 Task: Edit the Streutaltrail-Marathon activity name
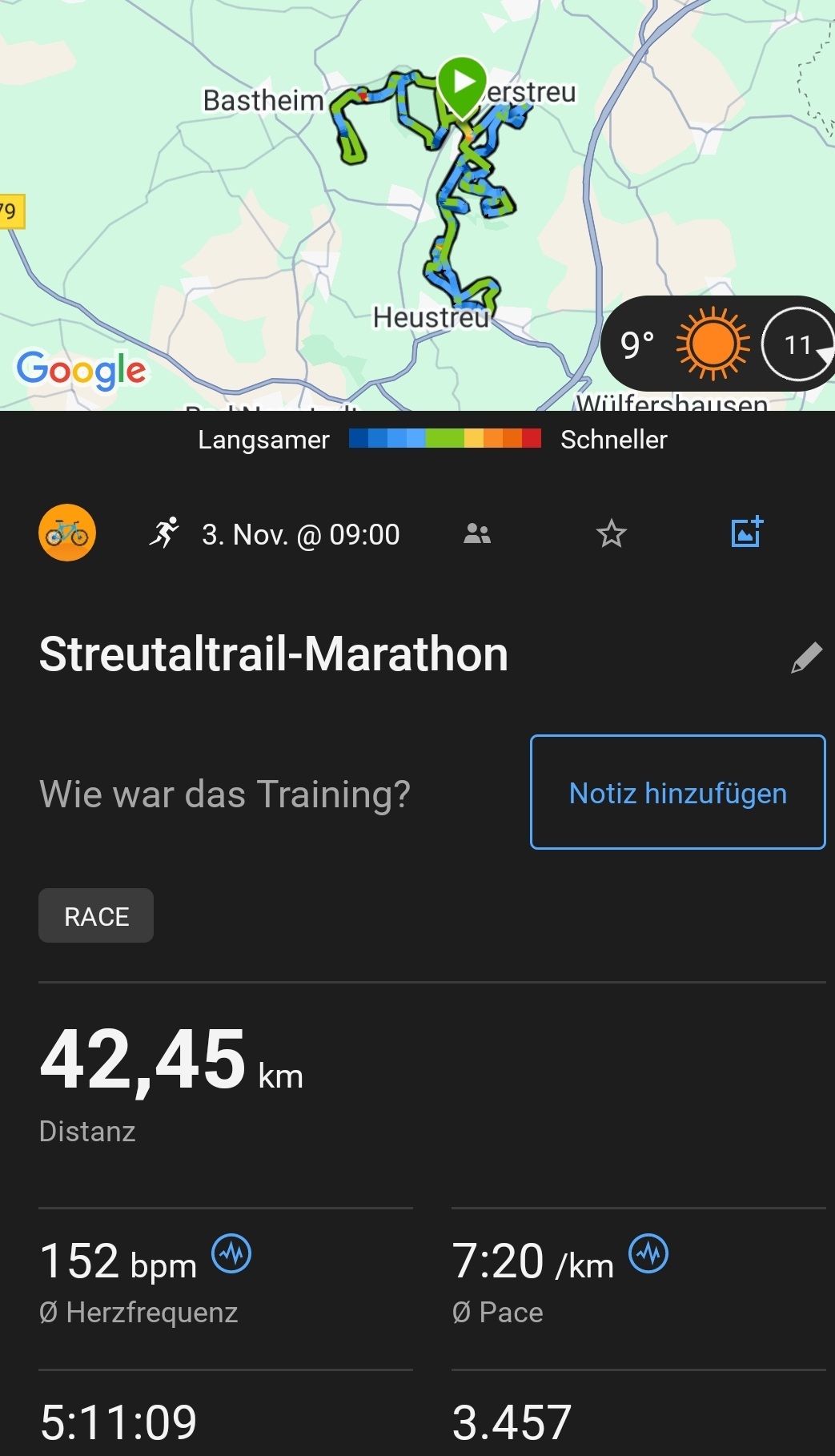click(806, 658)
